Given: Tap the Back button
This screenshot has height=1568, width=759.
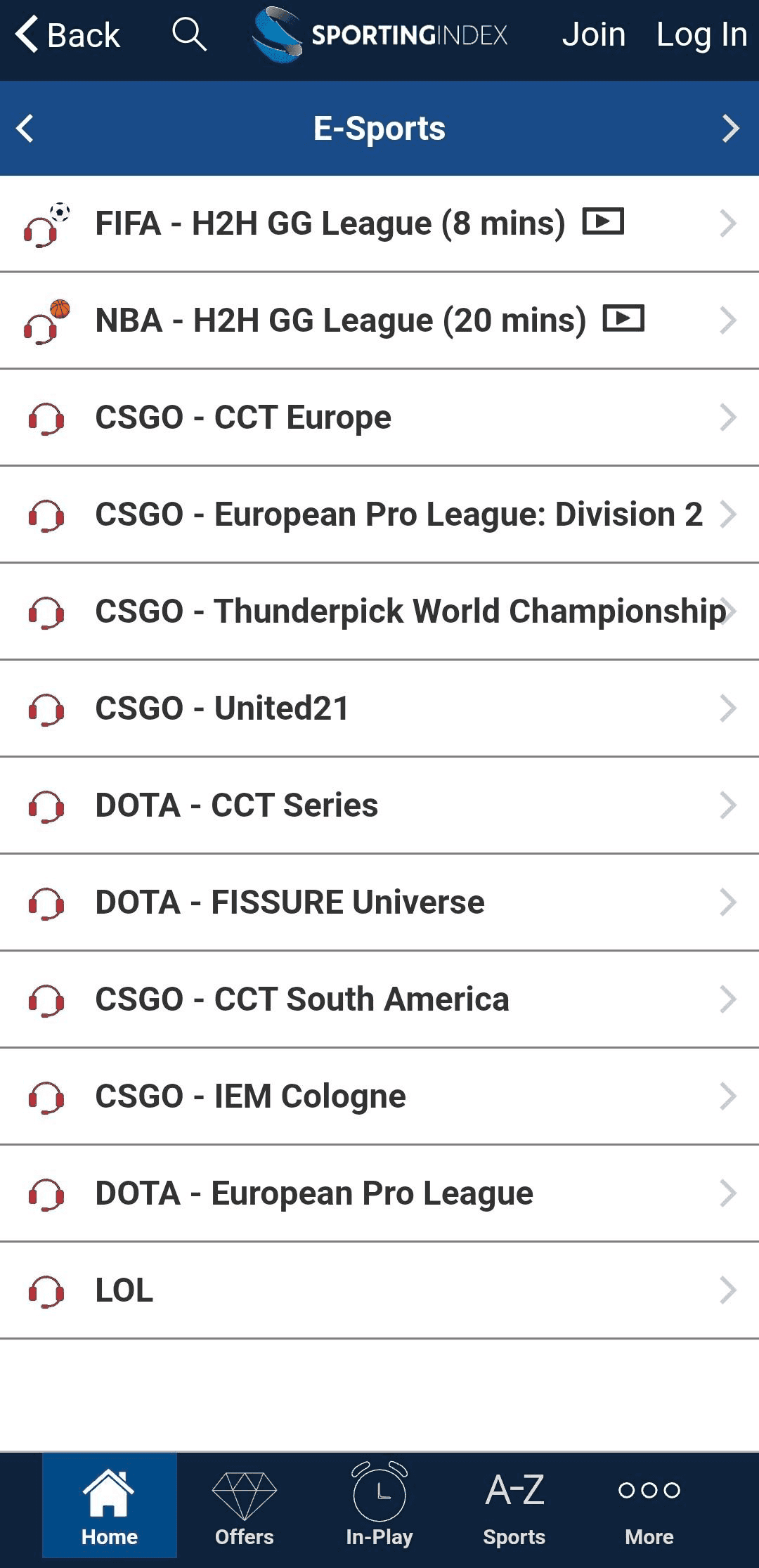Looking at the screenshot, I should point(65,34).
